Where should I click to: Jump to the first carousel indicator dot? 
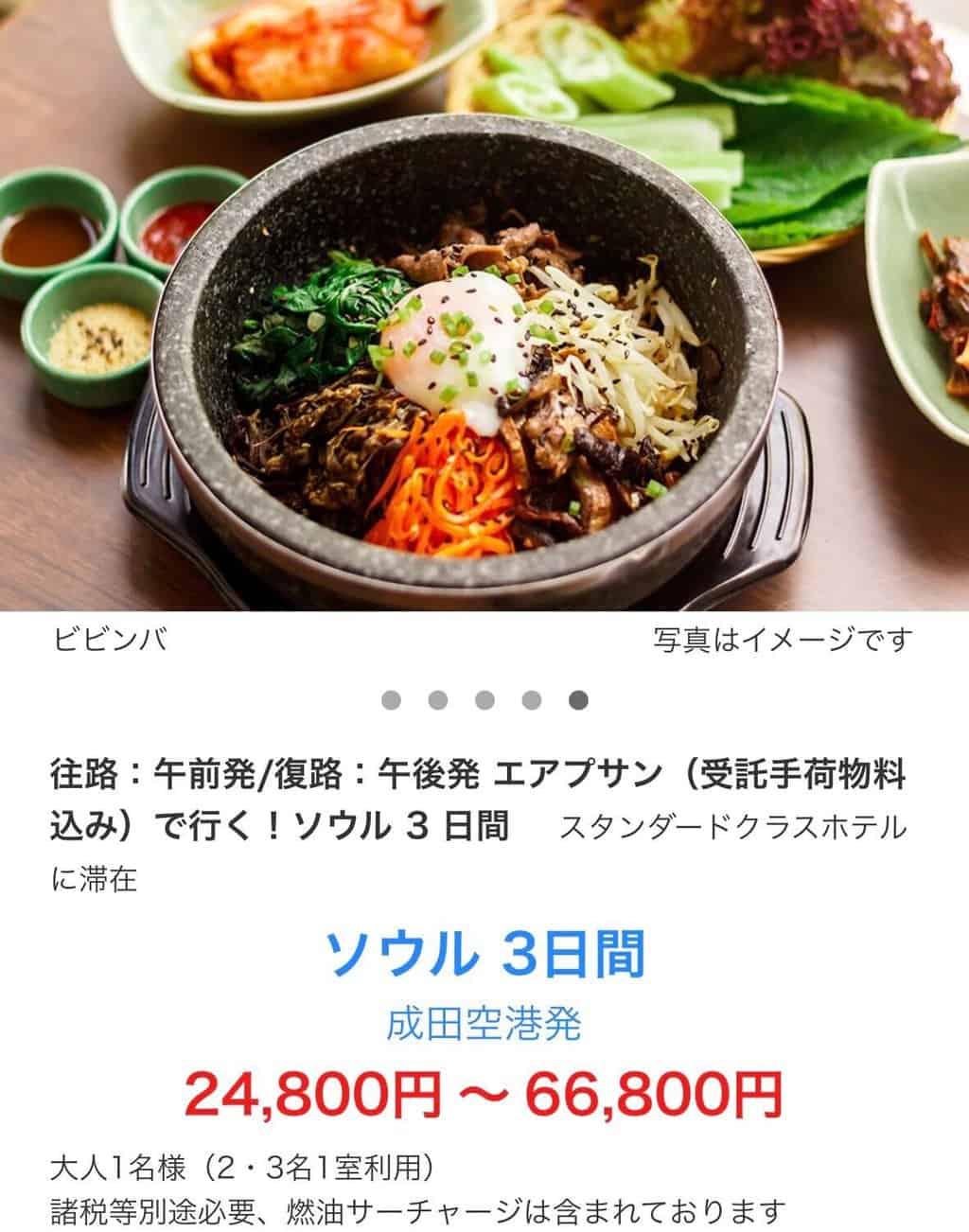pos(391,700)
